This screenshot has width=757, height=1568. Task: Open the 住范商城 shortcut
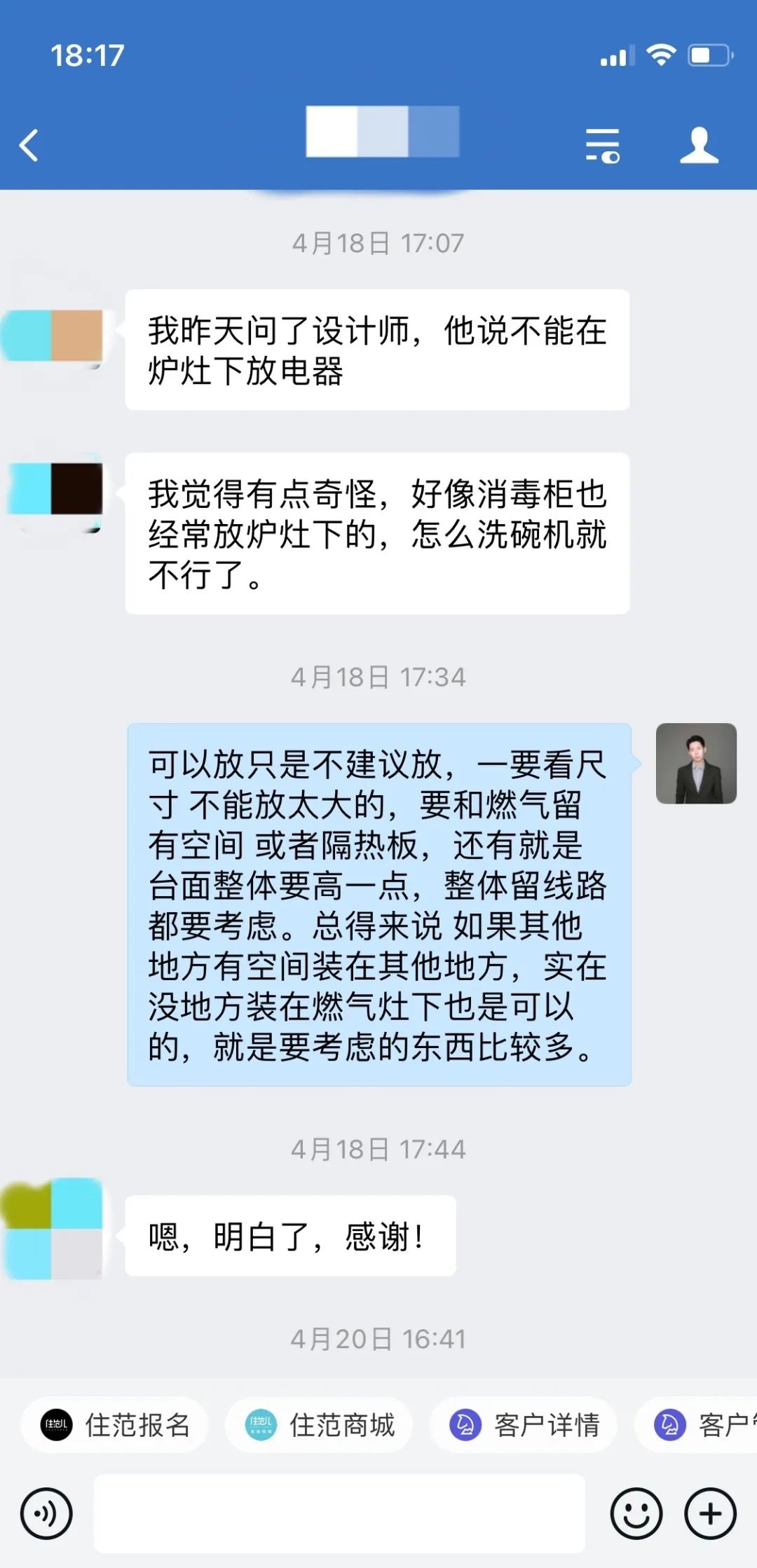tap(320, 1425)
